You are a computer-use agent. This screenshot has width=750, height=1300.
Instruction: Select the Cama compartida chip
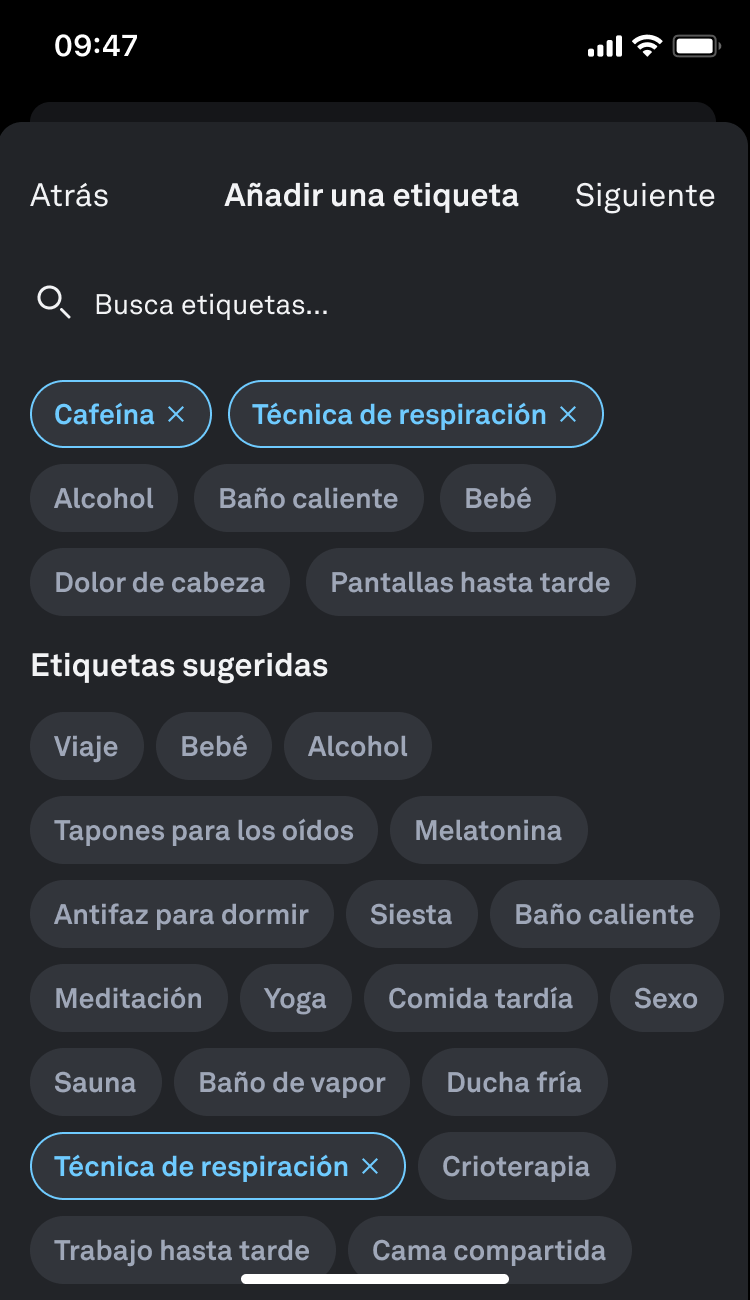pyautogui.click(x=489, y=1250)
